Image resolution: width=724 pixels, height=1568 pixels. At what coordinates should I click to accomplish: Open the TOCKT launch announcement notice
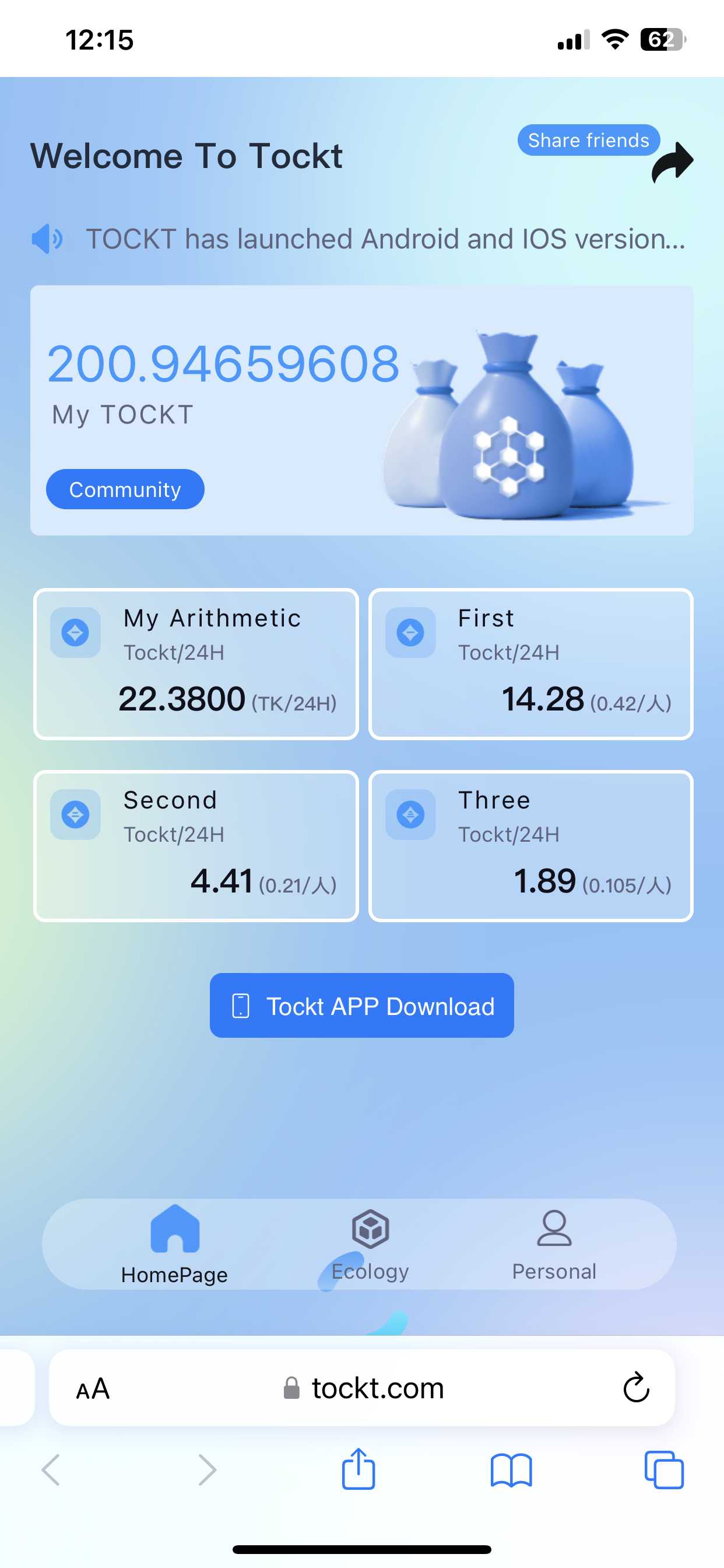tap(385, 239)
